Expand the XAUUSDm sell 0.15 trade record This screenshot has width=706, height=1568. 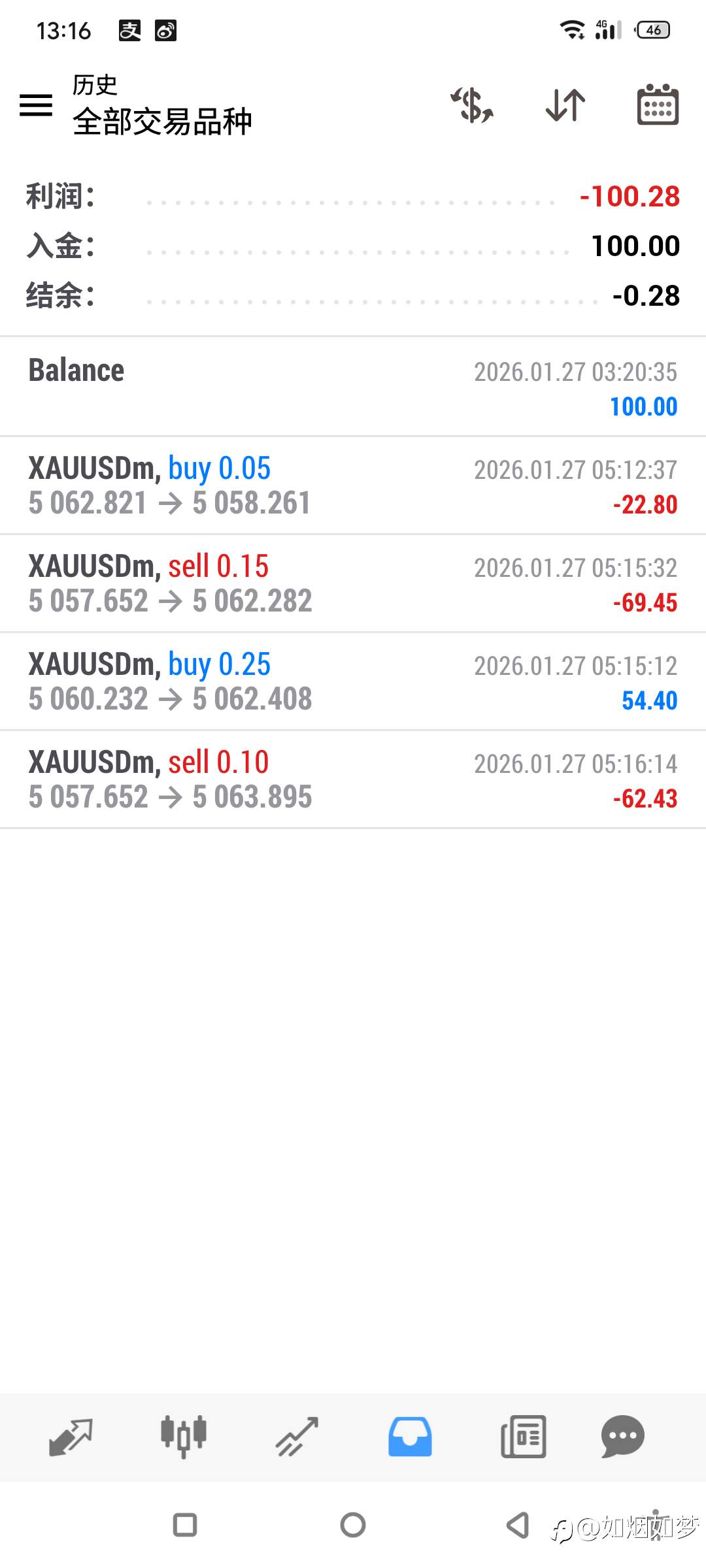pyautogui.click(x=353, y=583)
